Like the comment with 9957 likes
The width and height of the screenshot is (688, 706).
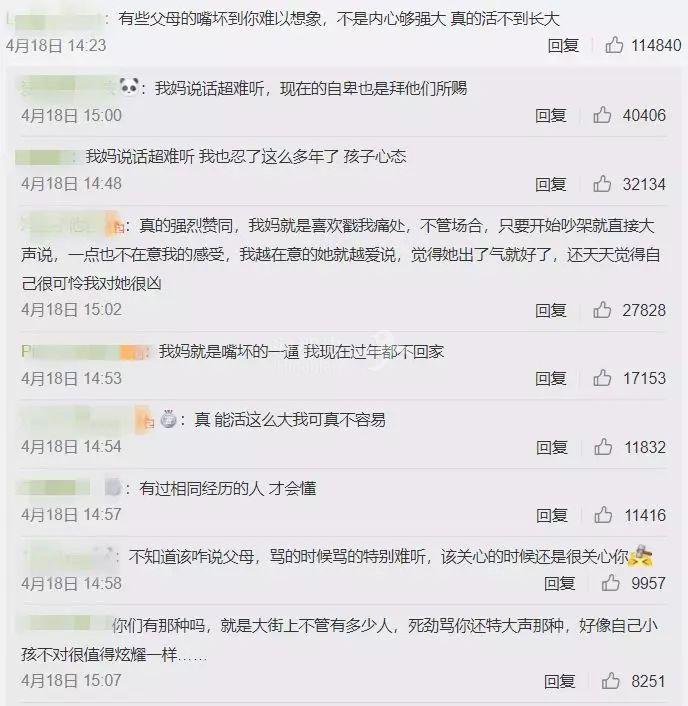pos(611,584)
